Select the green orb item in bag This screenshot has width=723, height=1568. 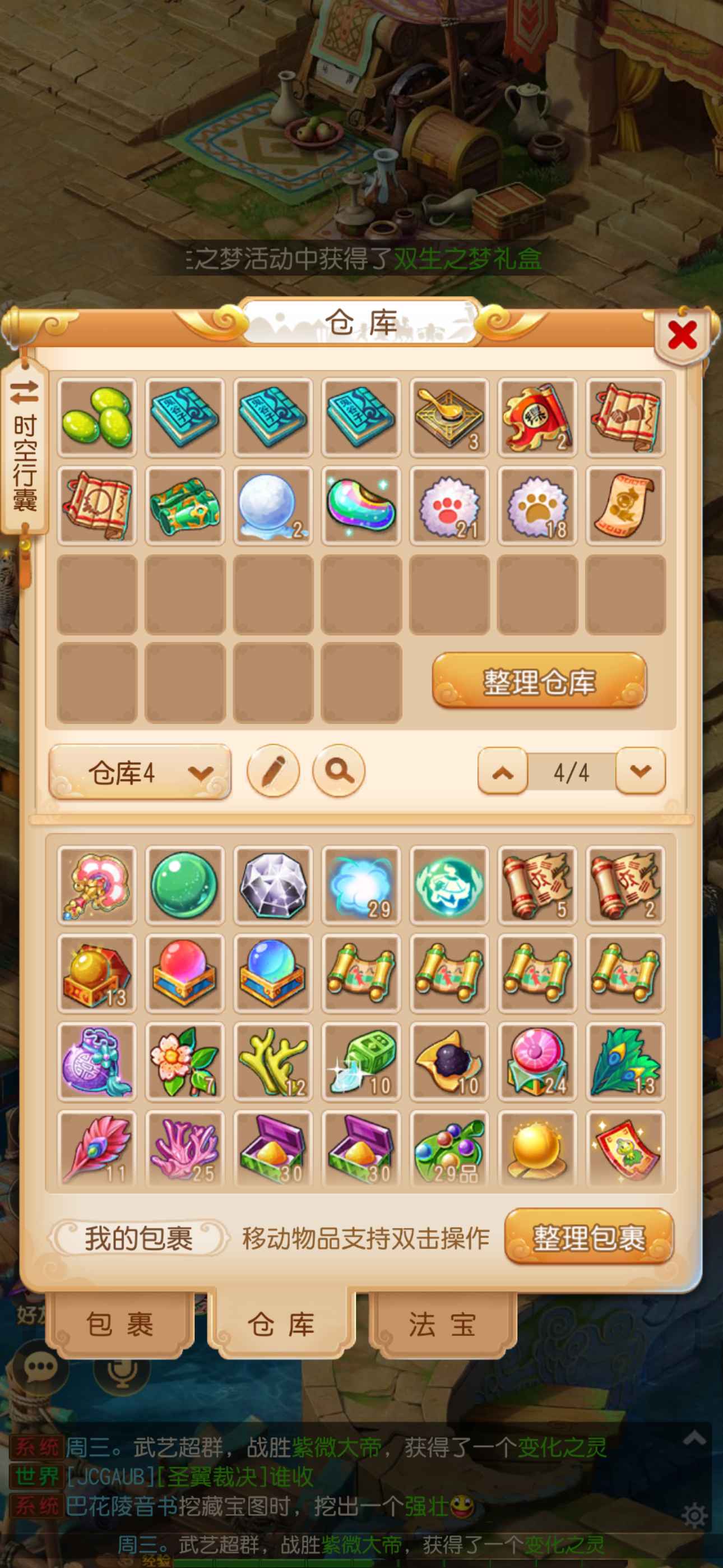(185, 885)
